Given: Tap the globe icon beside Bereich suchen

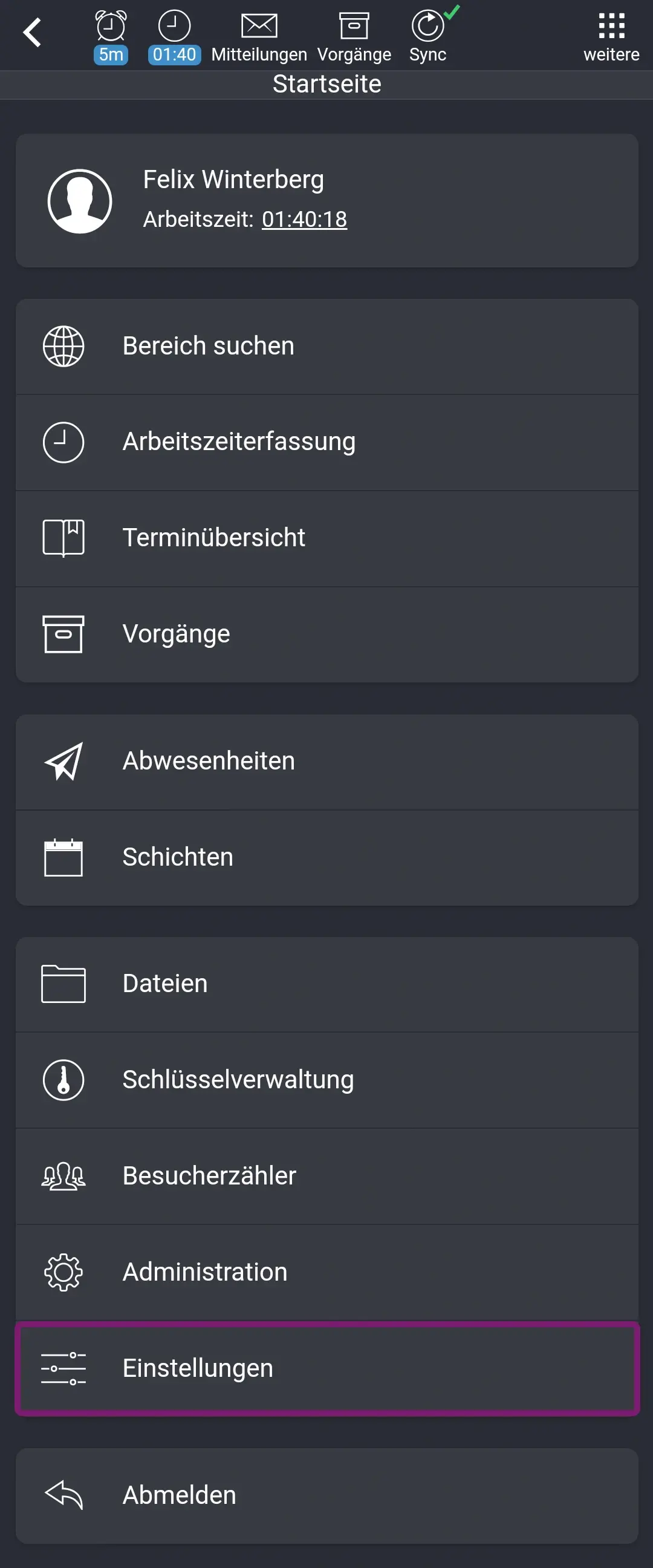Looking at the screenshot, I should coord(63,346).
